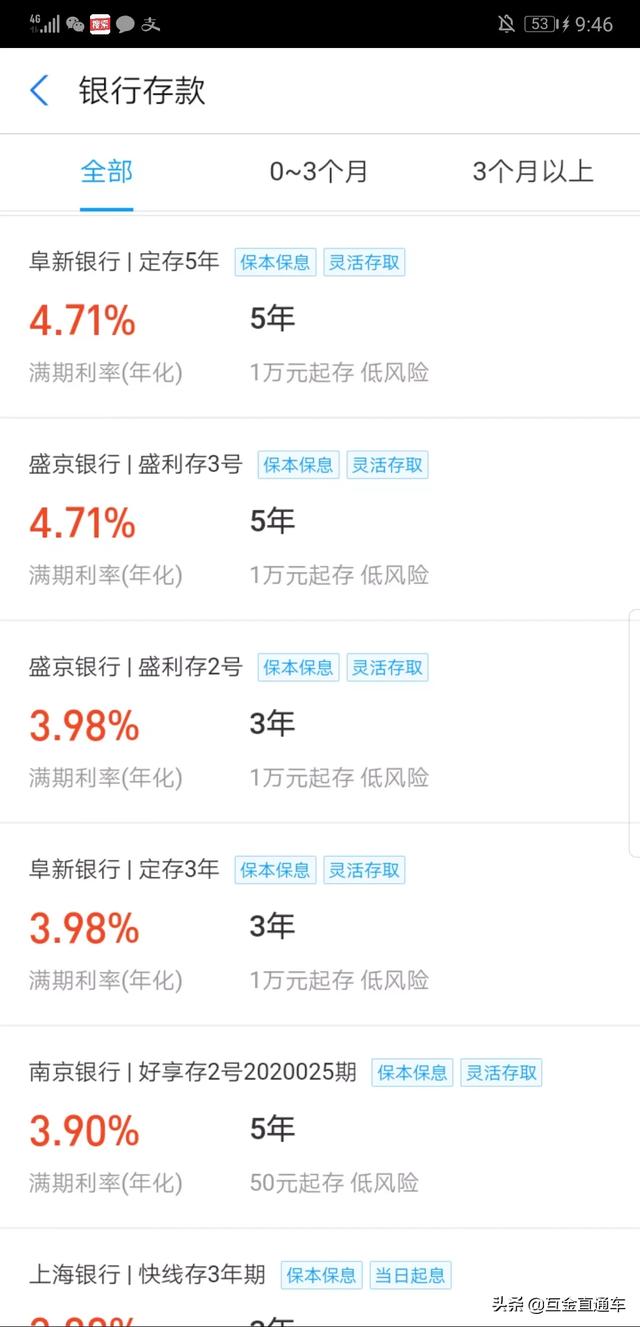
Task: Open 盛京银行 盛利存2号 deposit product
Action: pyautogui.click(x=320, y=722)
